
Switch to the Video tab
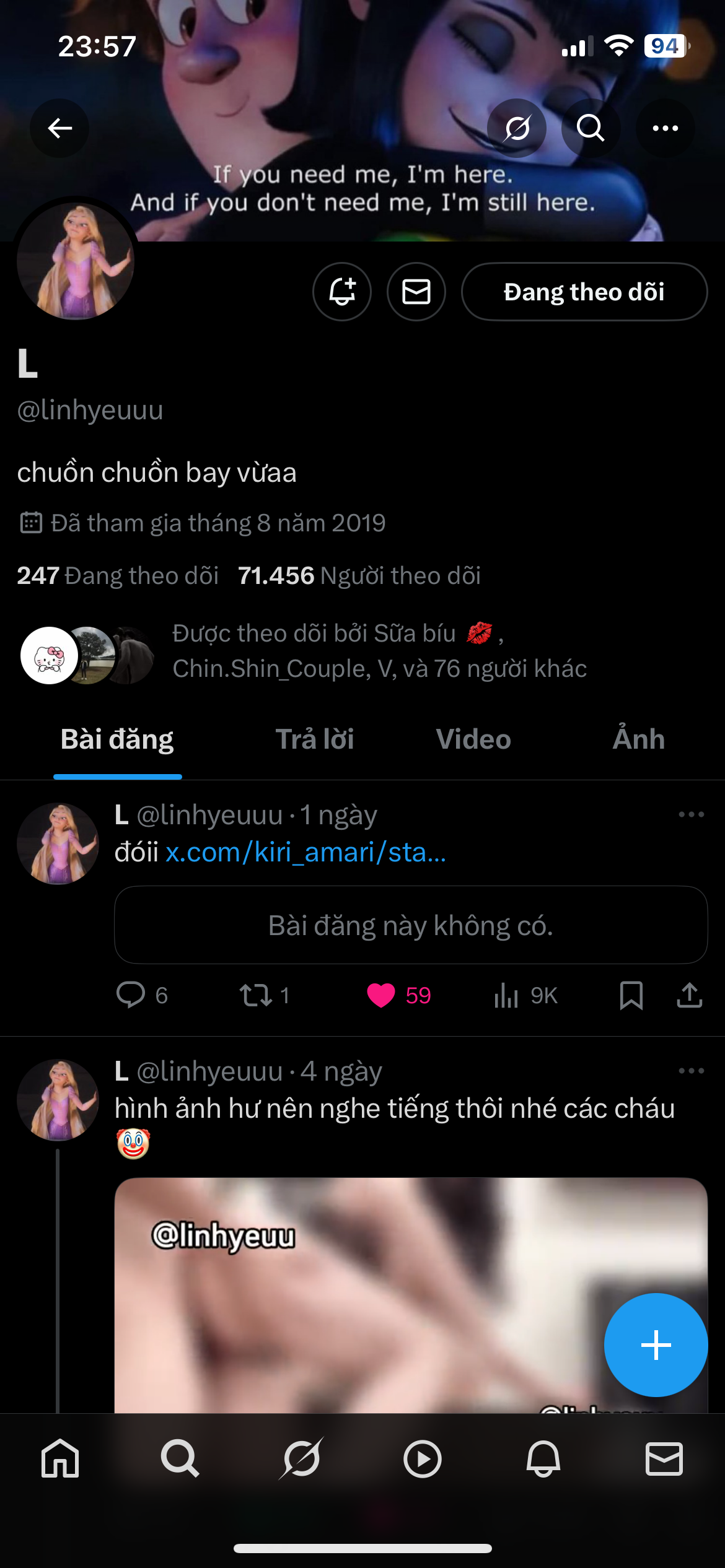(473, 739)
